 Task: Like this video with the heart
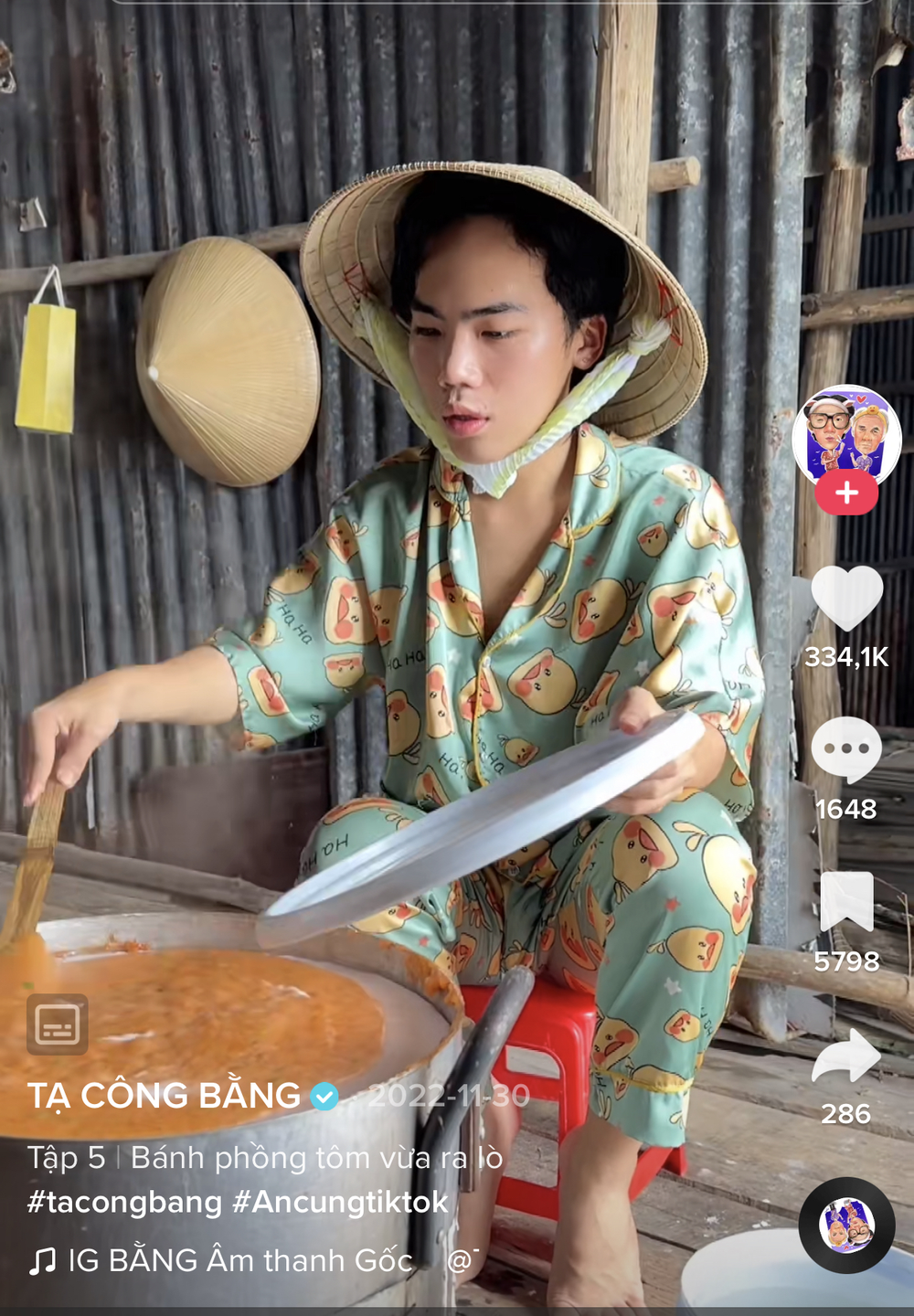coord(846,598)
